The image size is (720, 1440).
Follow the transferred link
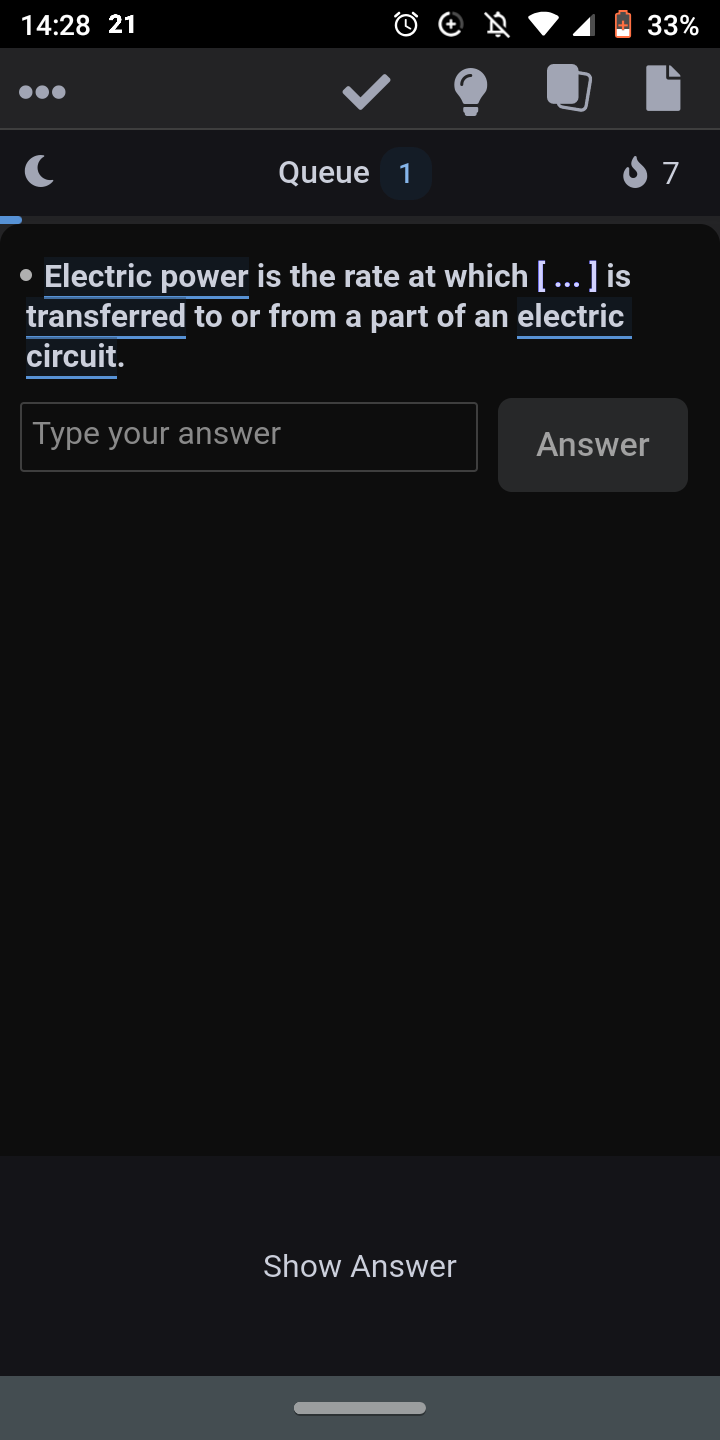tap(106, 317)
